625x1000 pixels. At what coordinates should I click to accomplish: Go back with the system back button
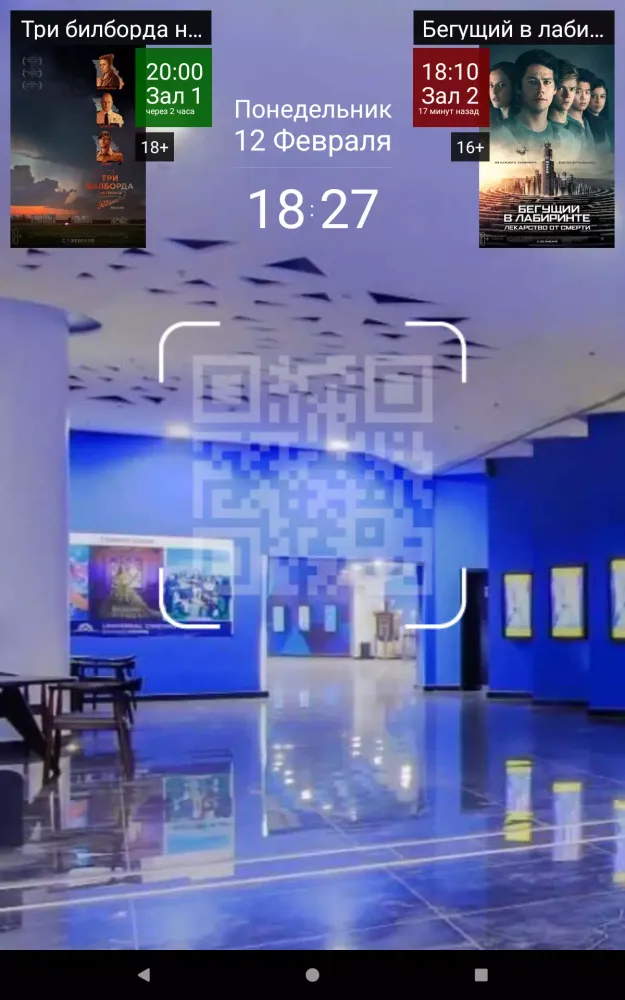(x=143, y=974)
